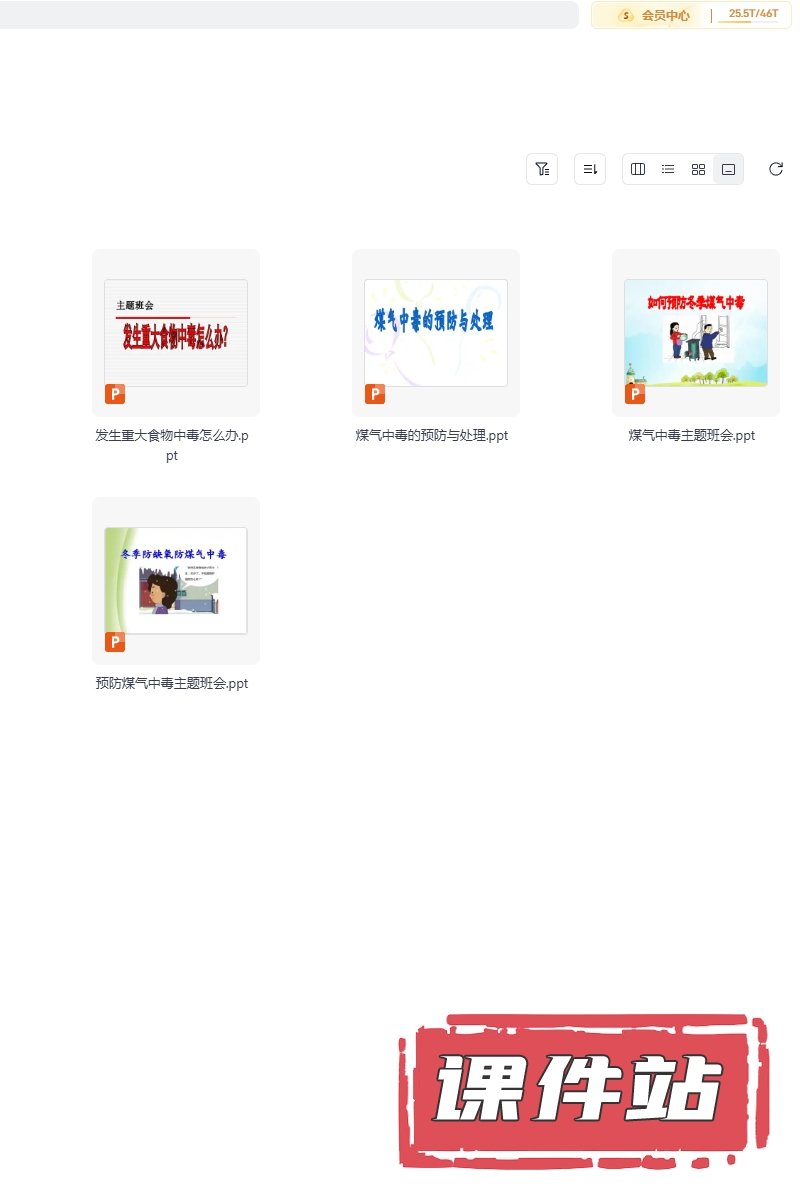Switch to the list view layout
Image resolution: width=800 pixels, height=1200 pixels.
(x=668, y=169)
